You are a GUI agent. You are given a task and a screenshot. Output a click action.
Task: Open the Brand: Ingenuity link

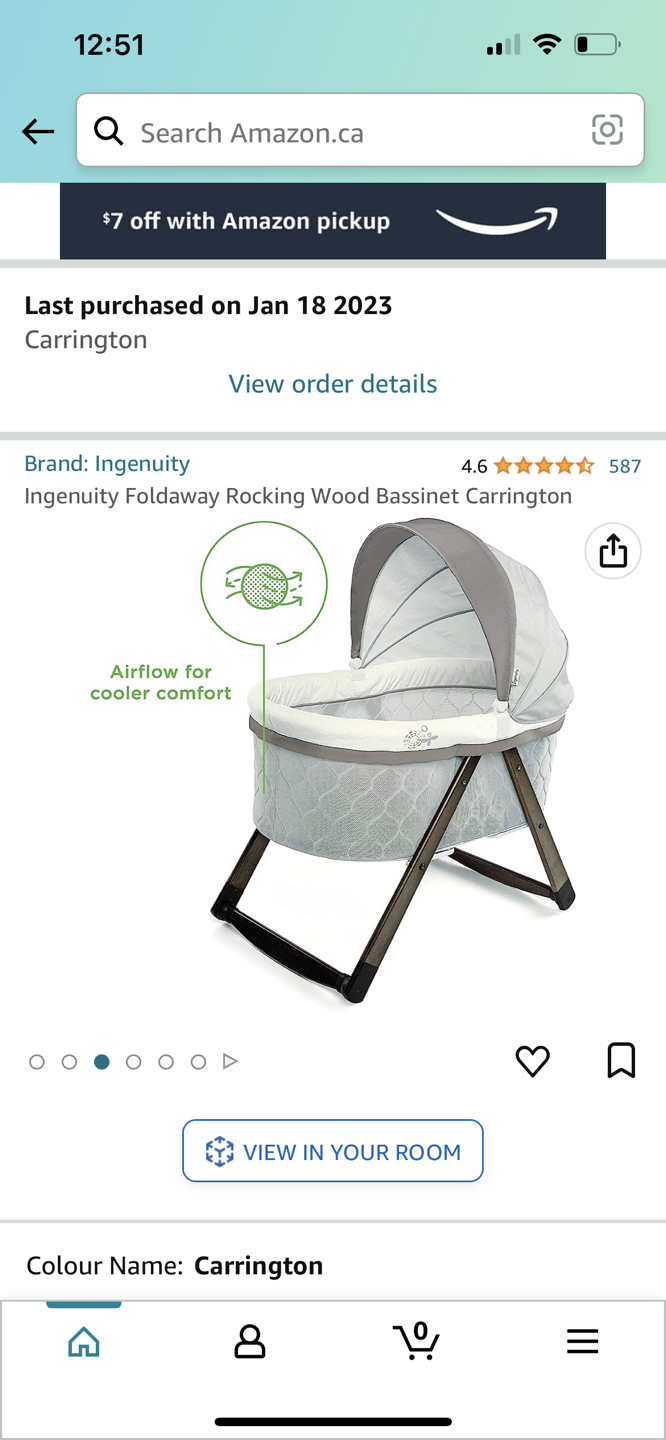tap(107, 464)
